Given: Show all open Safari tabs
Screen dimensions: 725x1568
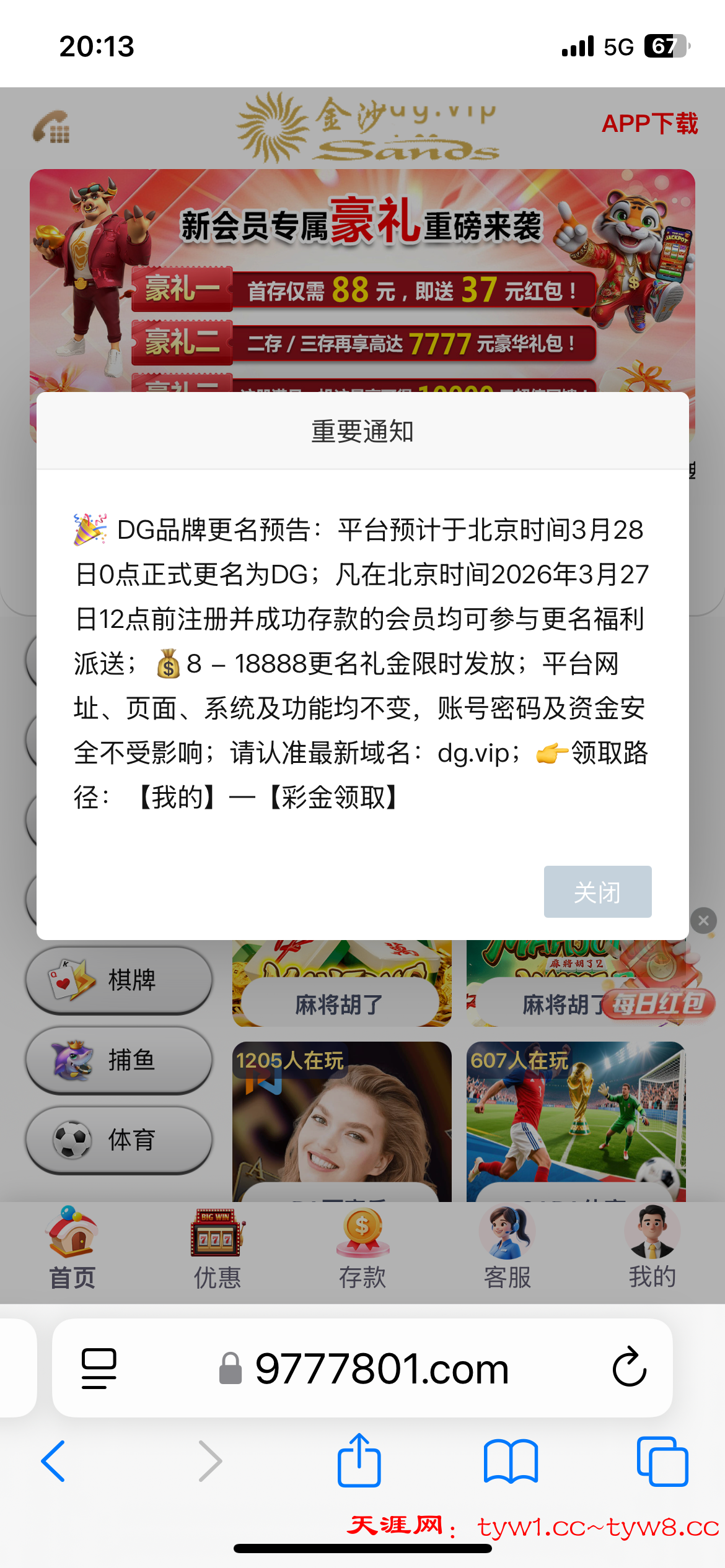Looking at the screenshot, I should [662, 1460].
